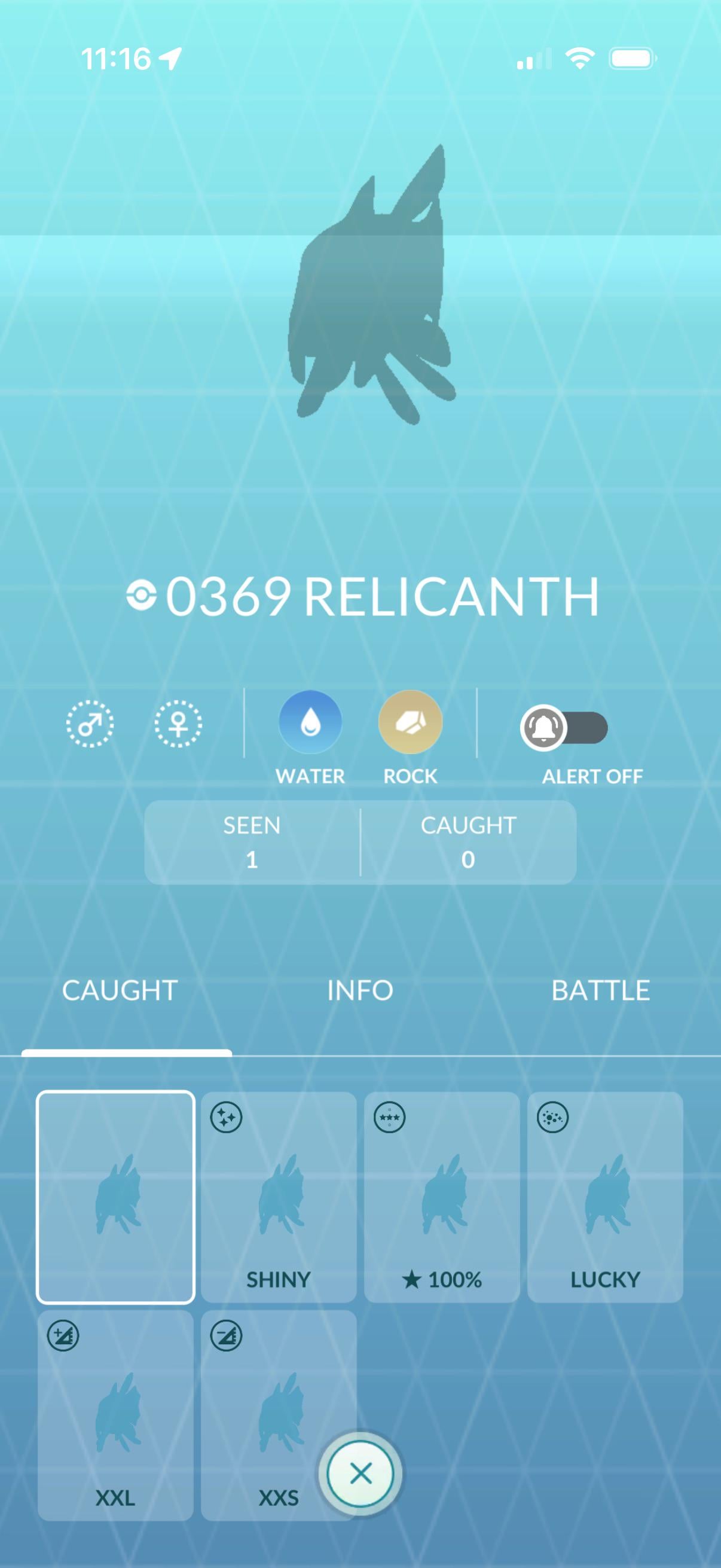Screen dimensions: 721x1568
Task: Open the XXL Relicanth tile
Action: tap(115, 1416)
